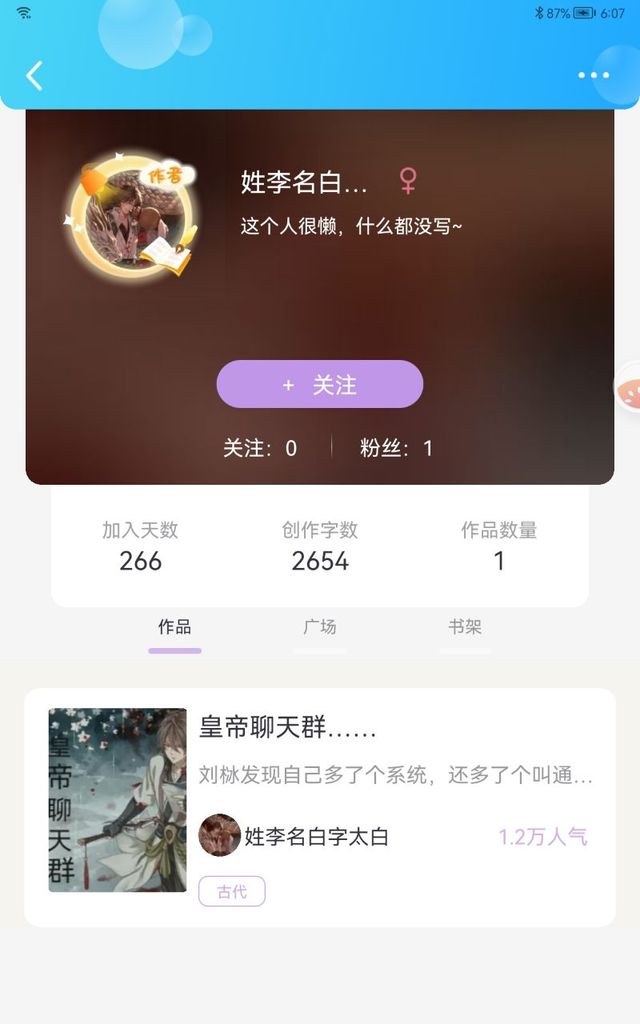Open the book card 皇帝聊天群
The height and width of the screenshot is (1024, 640).
[320, 807]
